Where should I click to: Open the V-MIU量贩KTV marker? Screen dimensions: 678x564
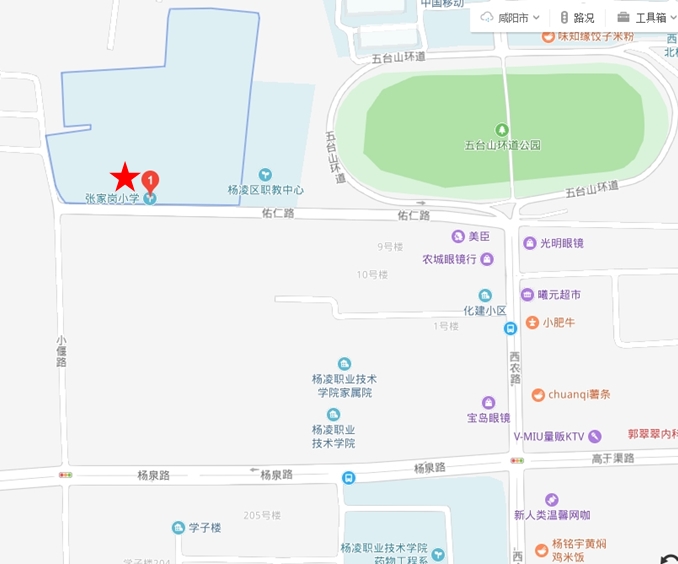[595, 436]
